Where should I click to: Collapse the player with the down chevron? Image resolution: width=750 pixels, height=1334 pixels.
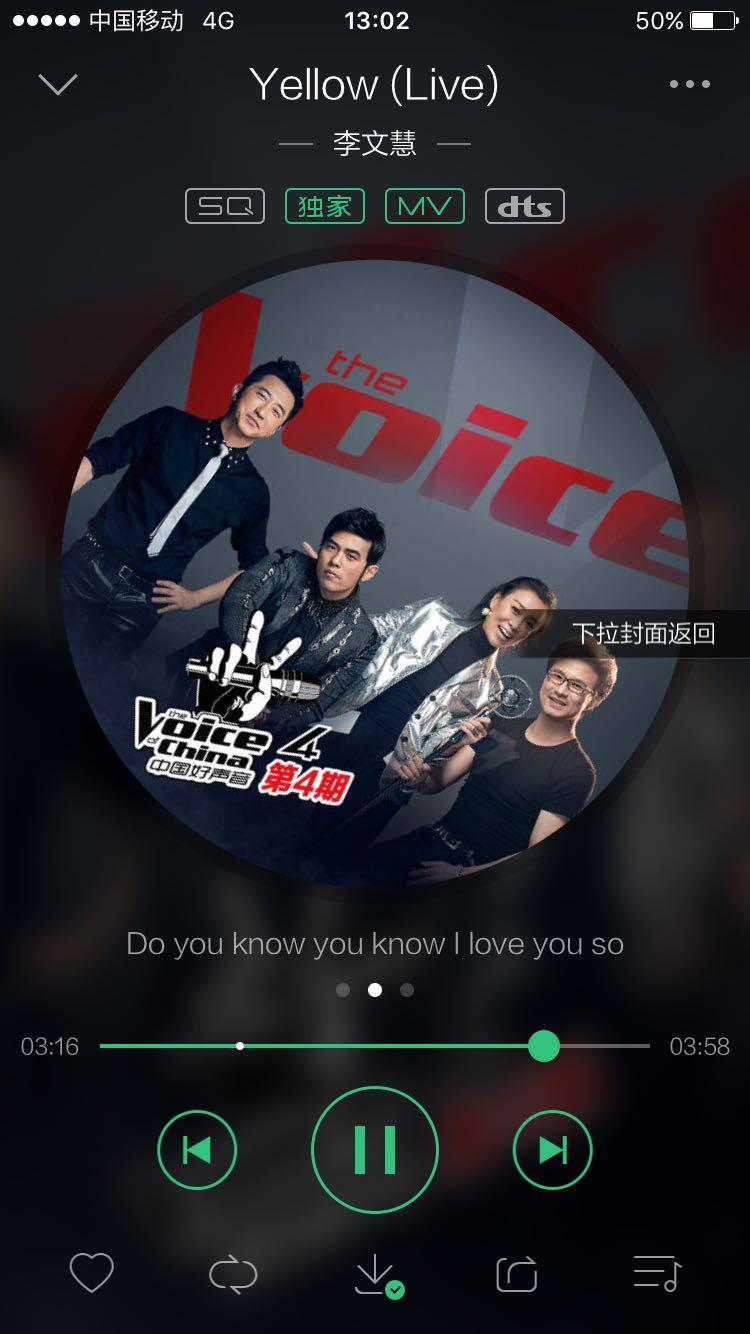(x=58, y=85)
